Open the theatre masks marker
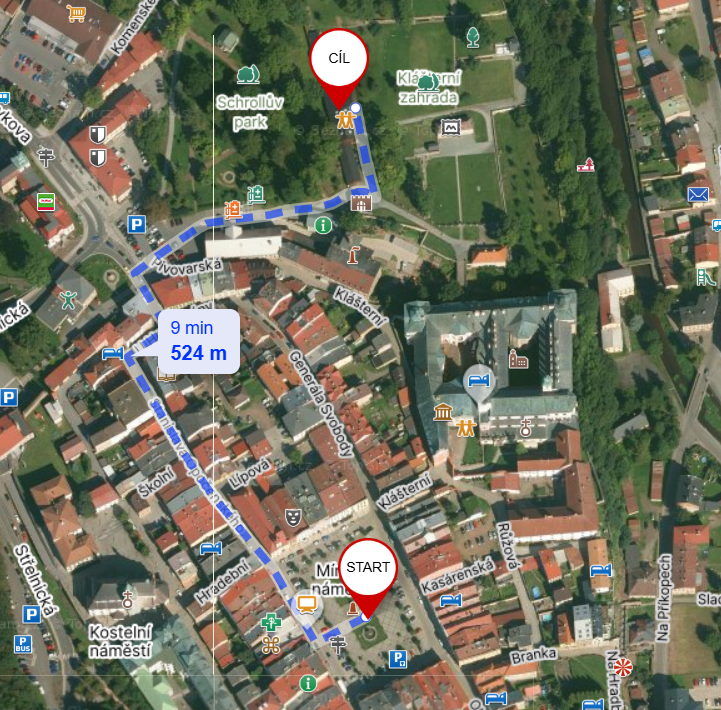The height and width of the screenshot is (710, 721). [x=293, y=517]
